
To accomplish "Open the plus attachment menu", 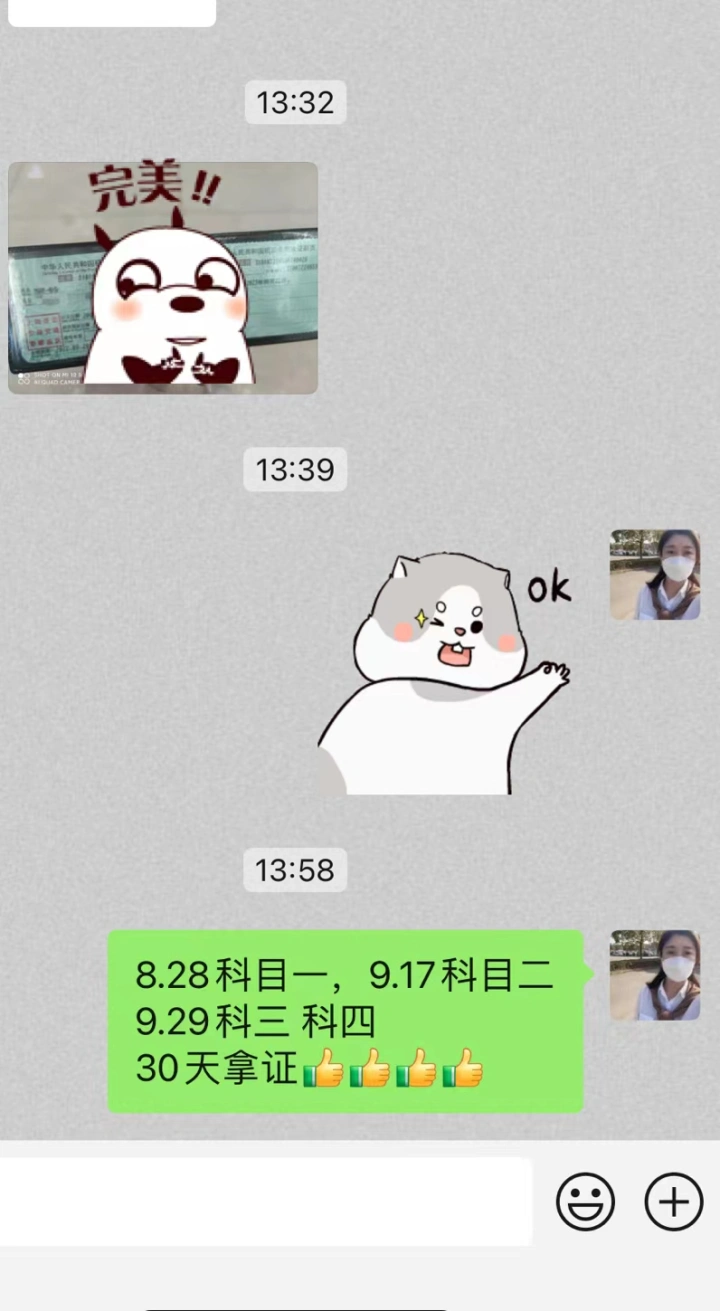I will coord(674,1201).
